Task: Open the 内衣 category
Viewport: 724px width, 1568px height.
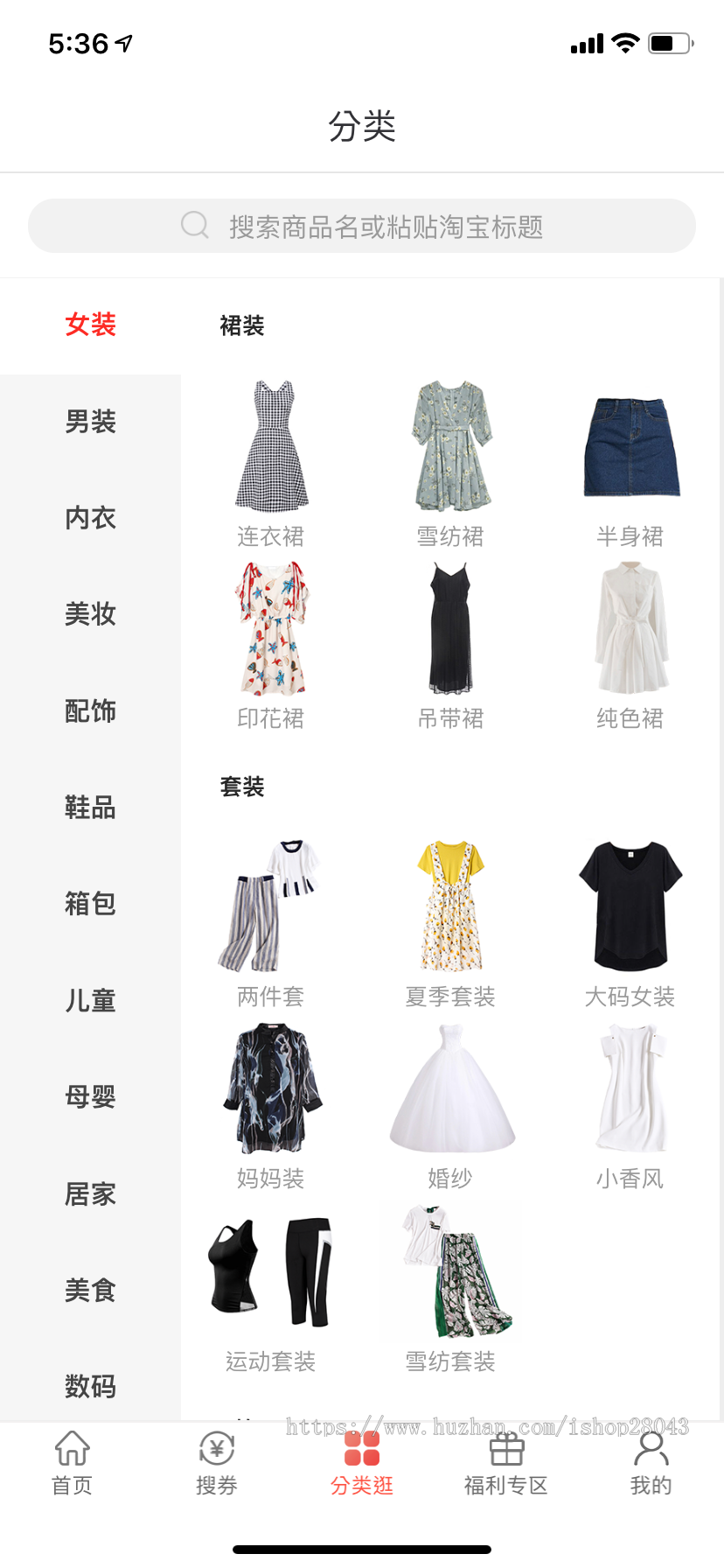Action: coord(90,518)
